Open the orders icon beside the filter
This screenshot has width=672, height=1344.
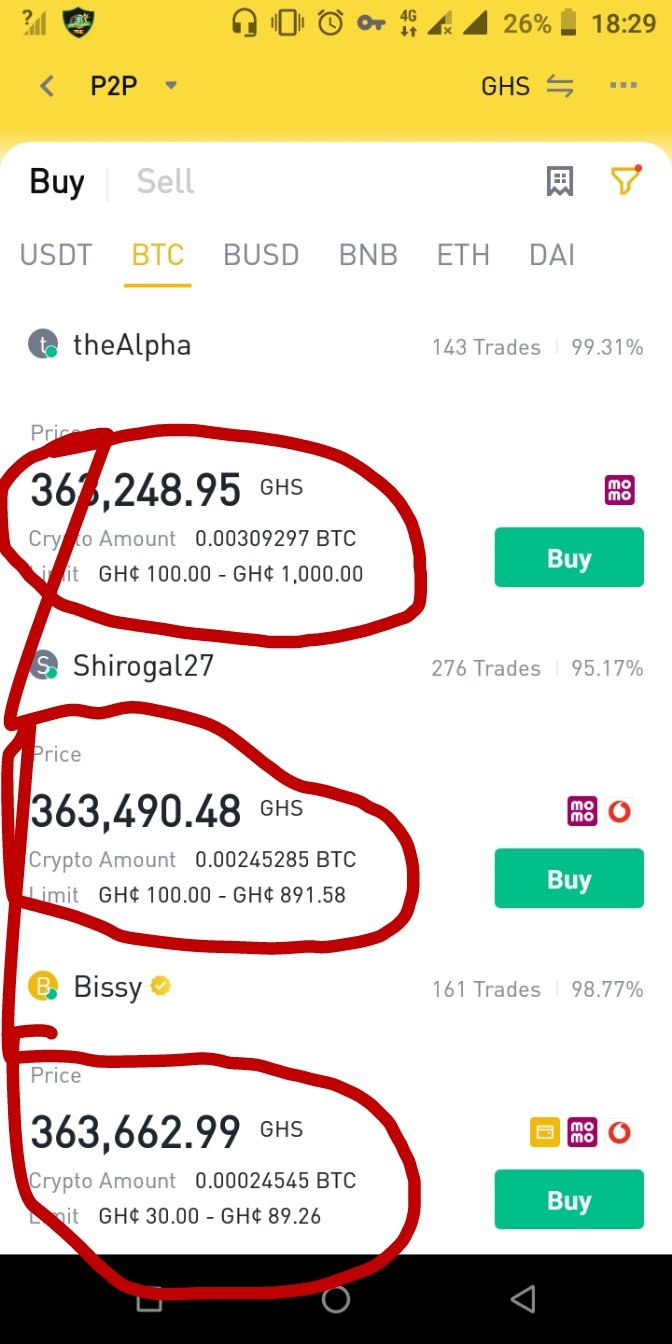(560, 181)
